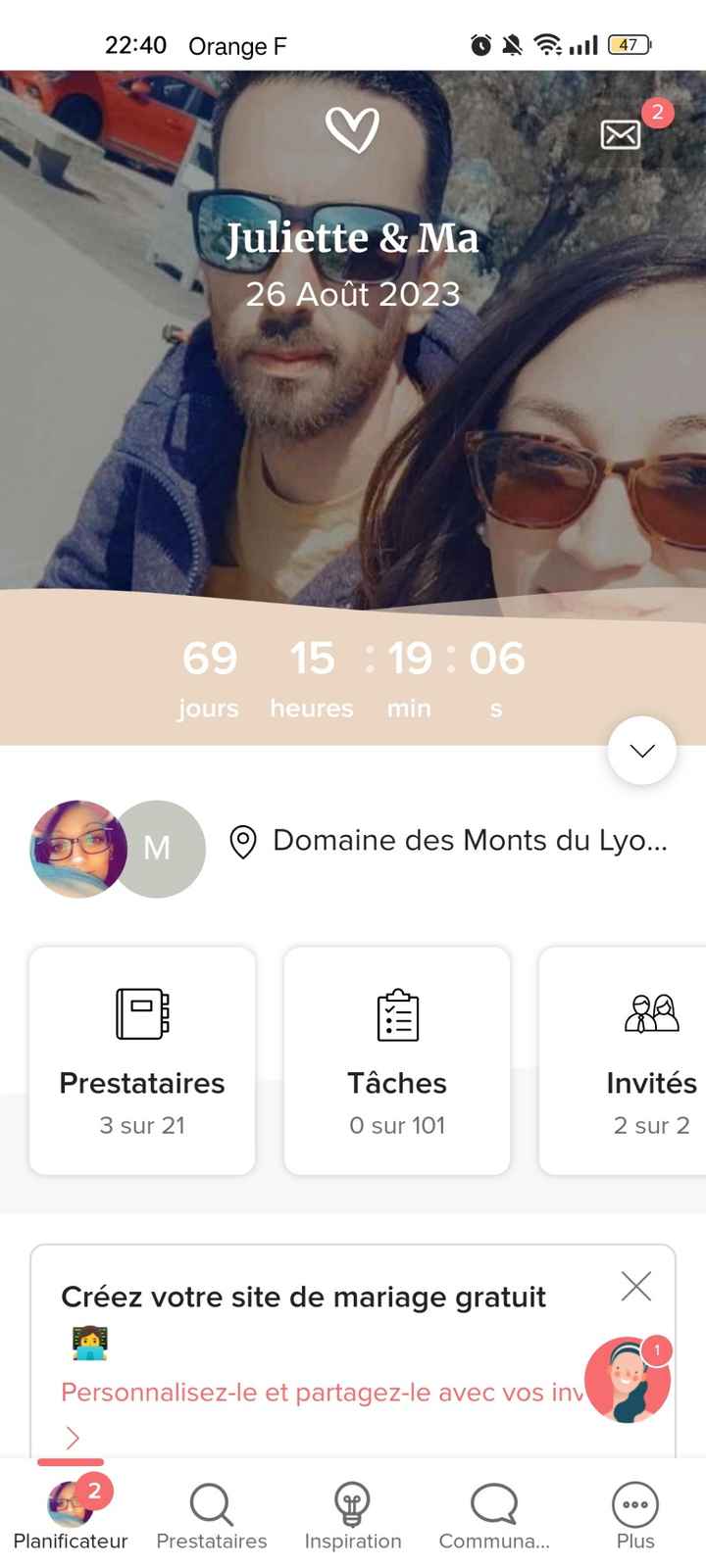This screenshot has width=706, height=1568.
Task: Open the Inspiration lightbulb in bottom navigation
Action: [353, 1504]
